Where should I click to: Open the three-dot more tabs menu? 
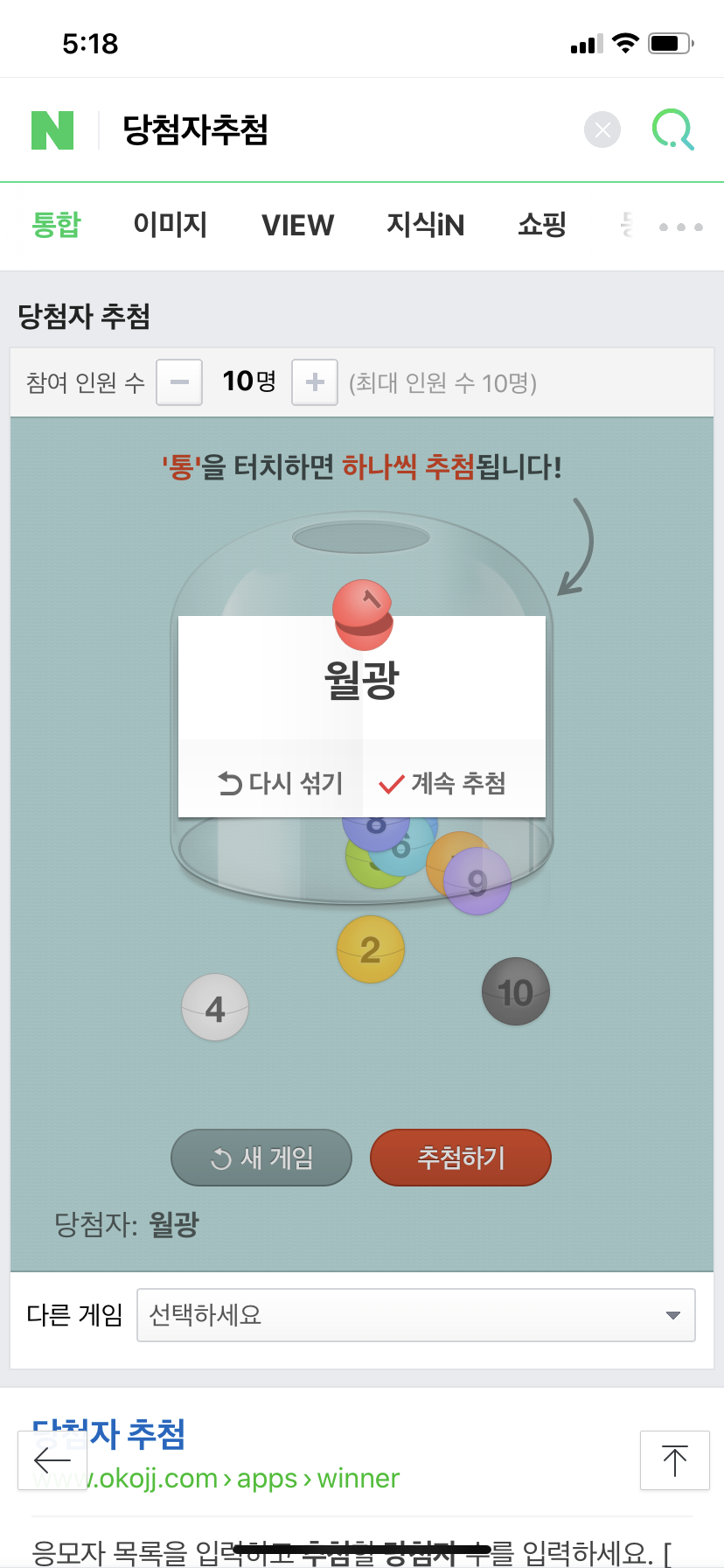681,227
